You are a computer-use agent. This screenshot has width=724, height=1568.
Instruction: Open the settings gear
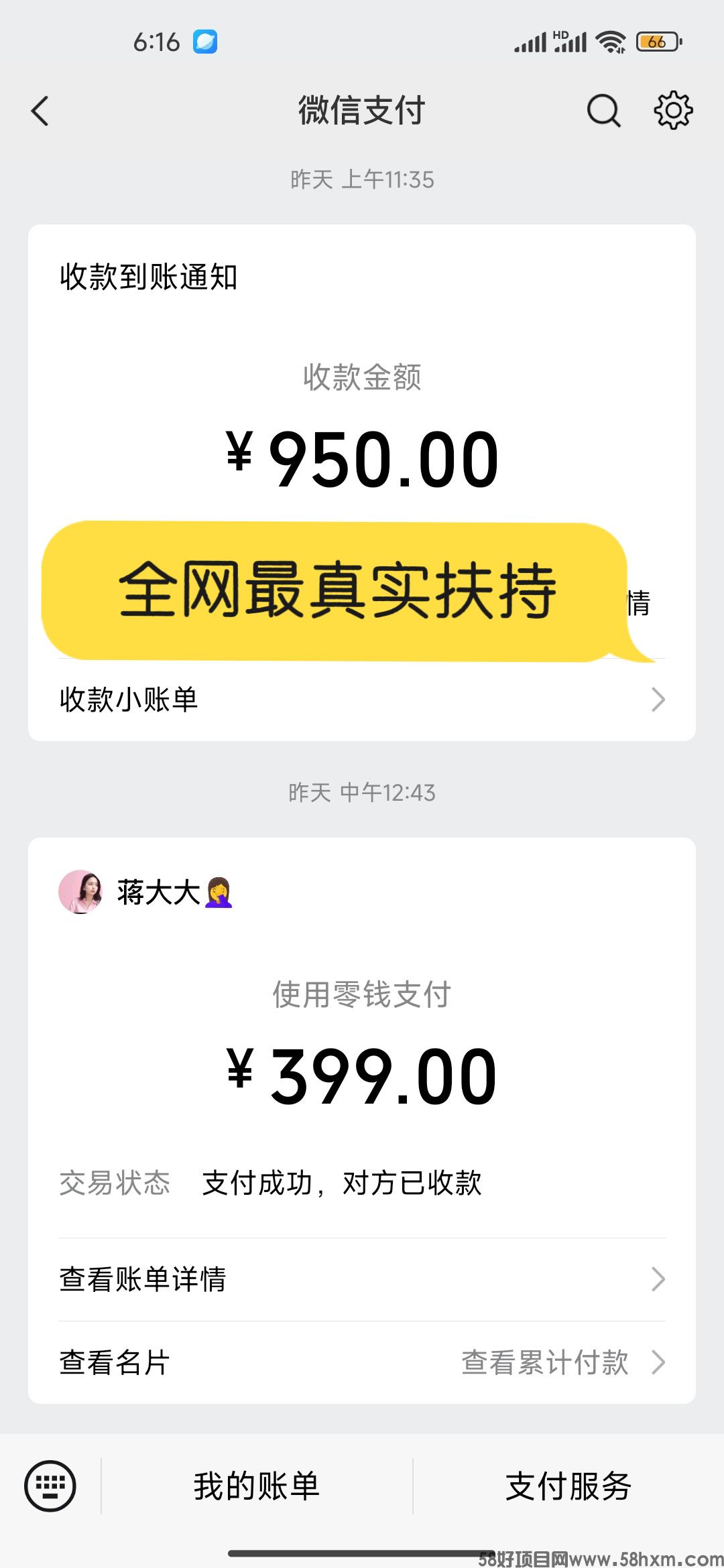[673, 111]
